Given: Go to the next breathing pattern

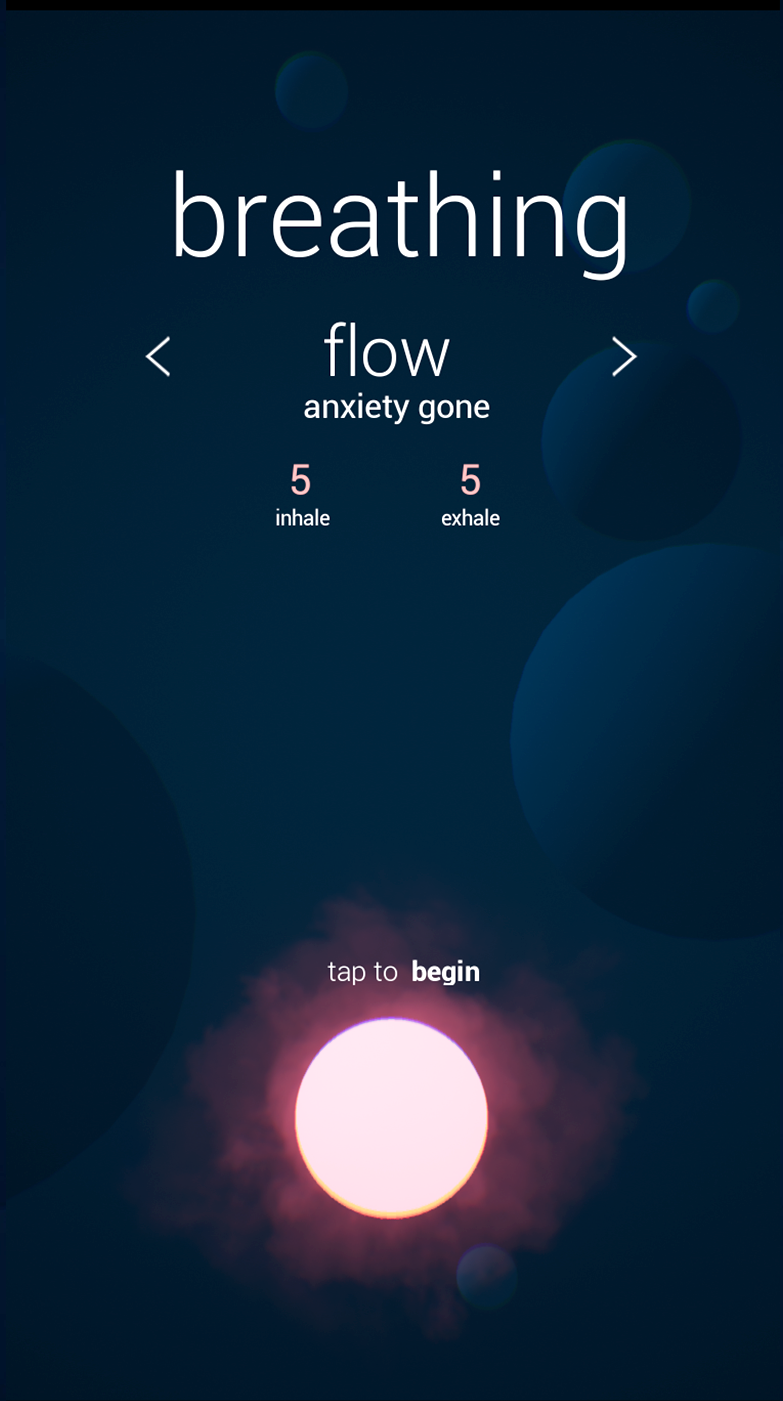Looking at the screenshot, I should pos(624,356).
